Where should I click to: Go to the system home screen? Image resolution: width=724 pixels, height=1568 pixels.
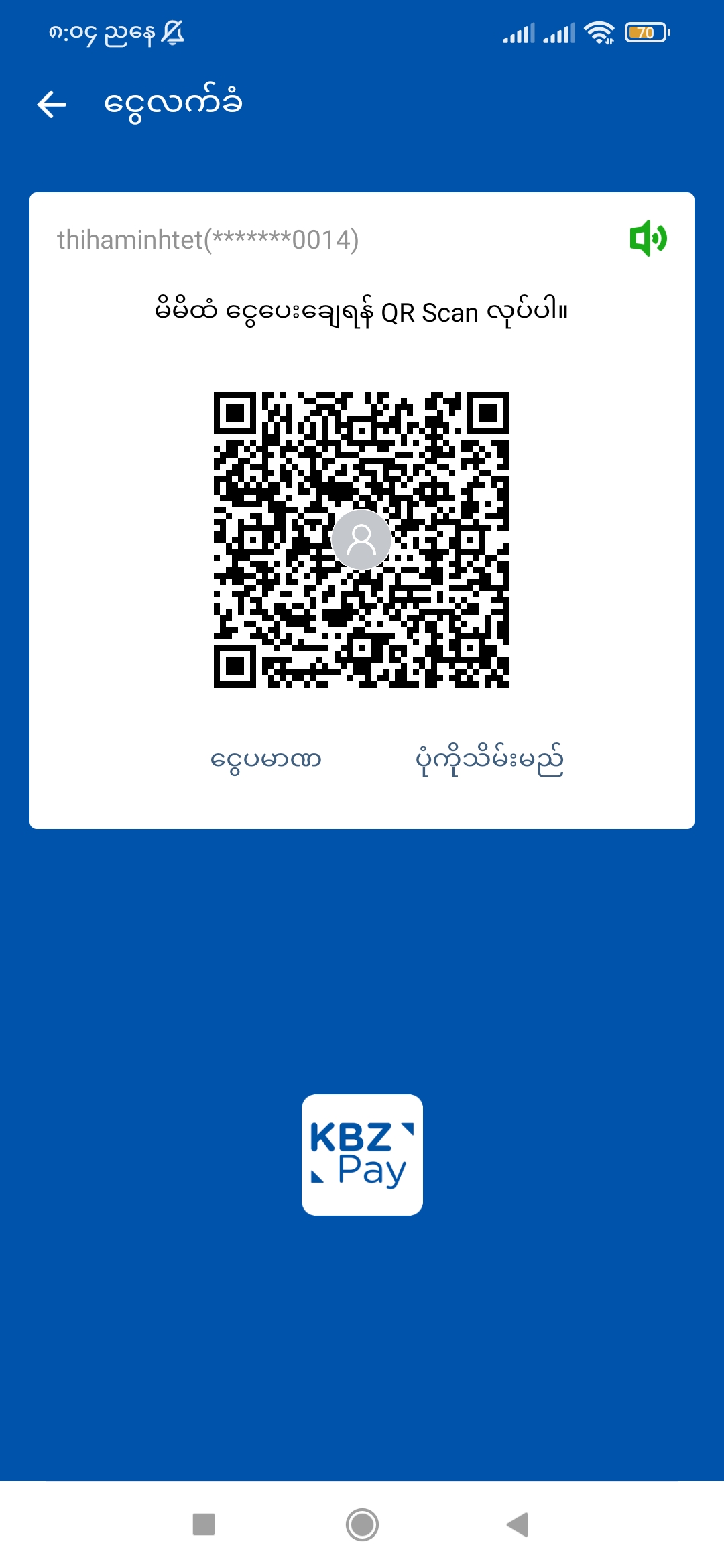(362, 1524)
